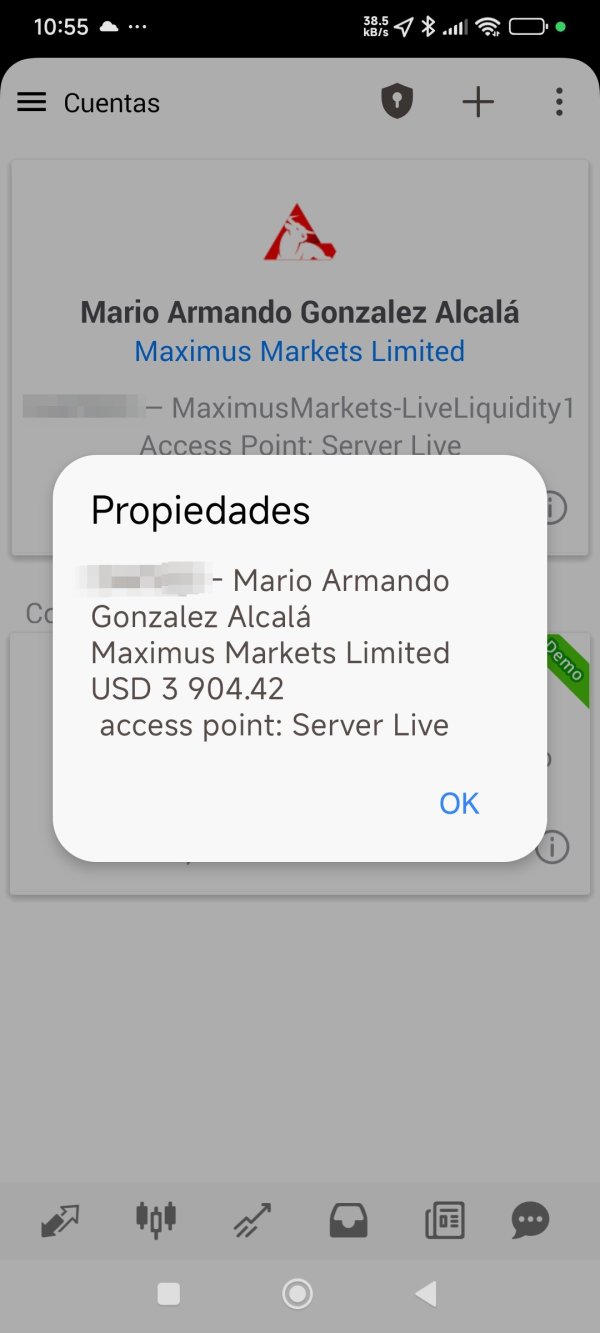Dismiss the Propiedades dialog with OK
The height and width of the screenshot is (1333, 600).
459,803
